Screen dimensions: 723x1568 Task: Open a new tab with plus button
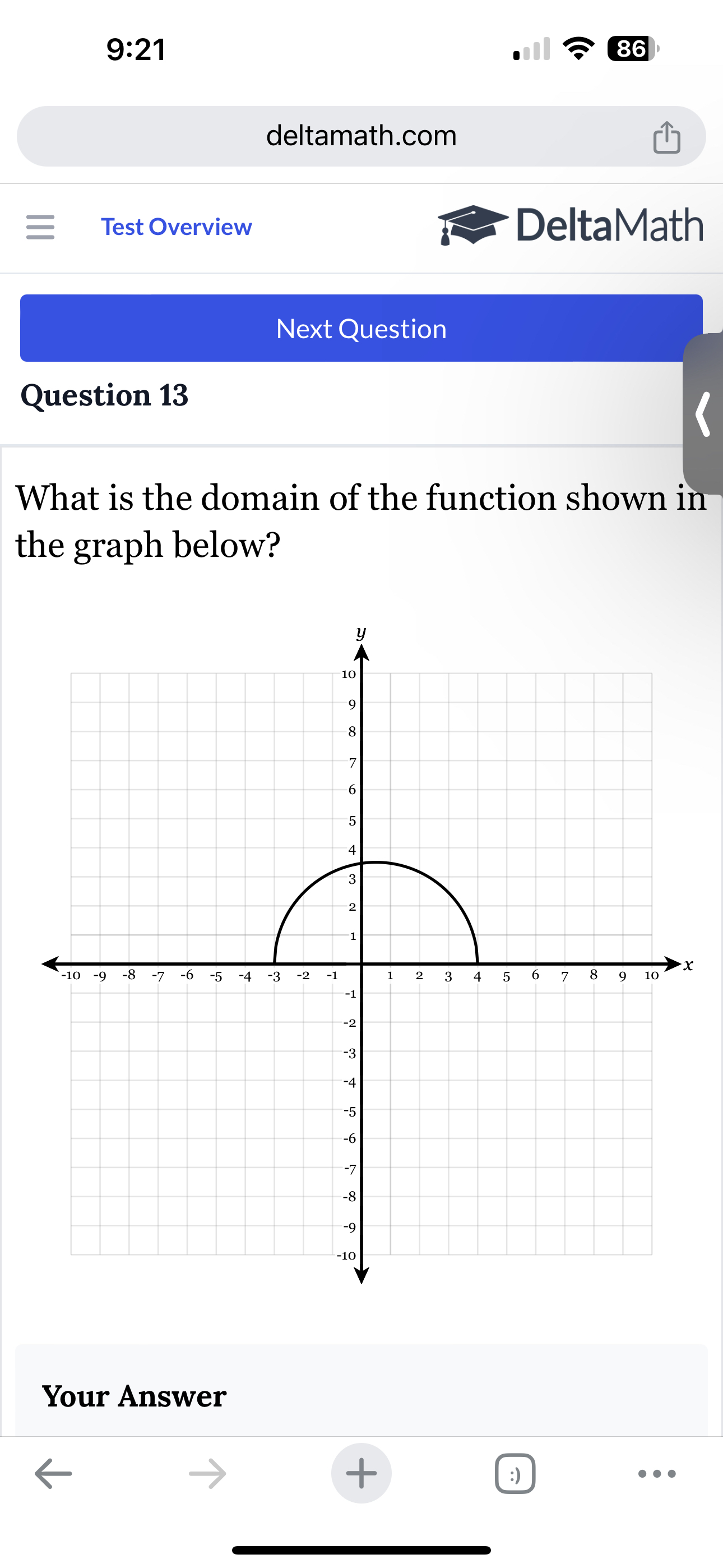pos(361,1474)
